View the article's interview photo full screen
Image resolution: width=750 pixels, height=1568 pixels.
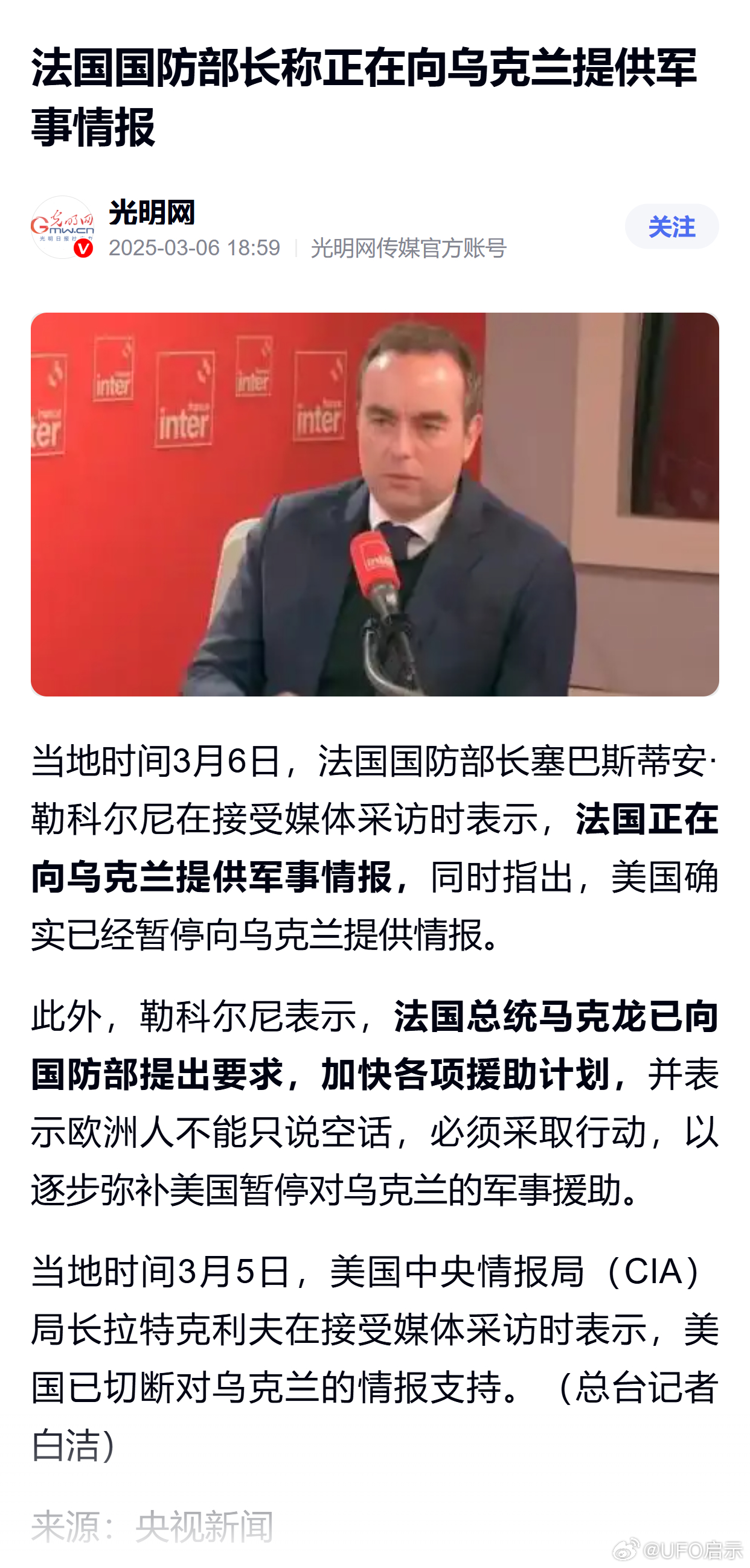374,504
